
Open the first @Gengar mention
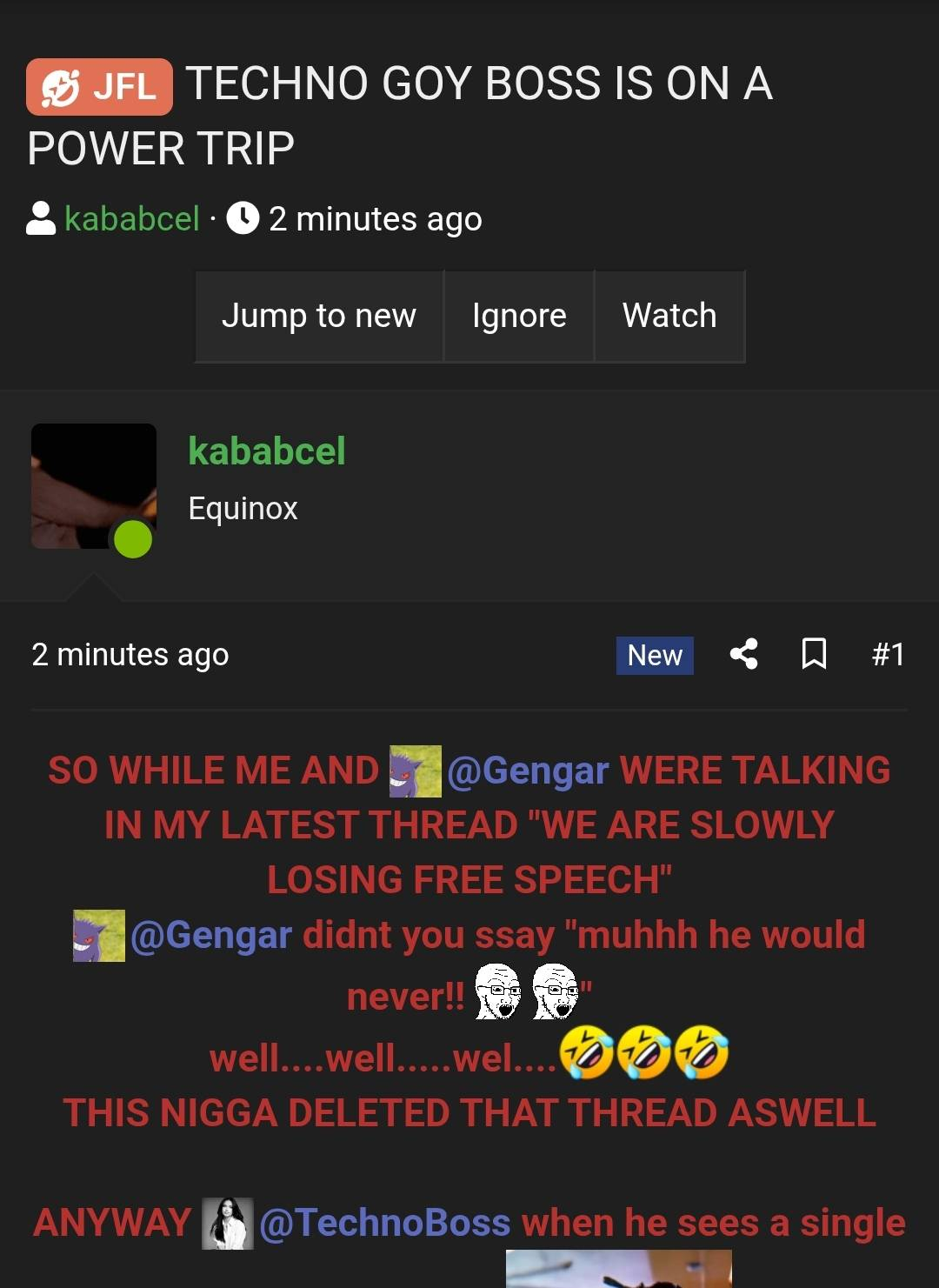click(527, 771)
